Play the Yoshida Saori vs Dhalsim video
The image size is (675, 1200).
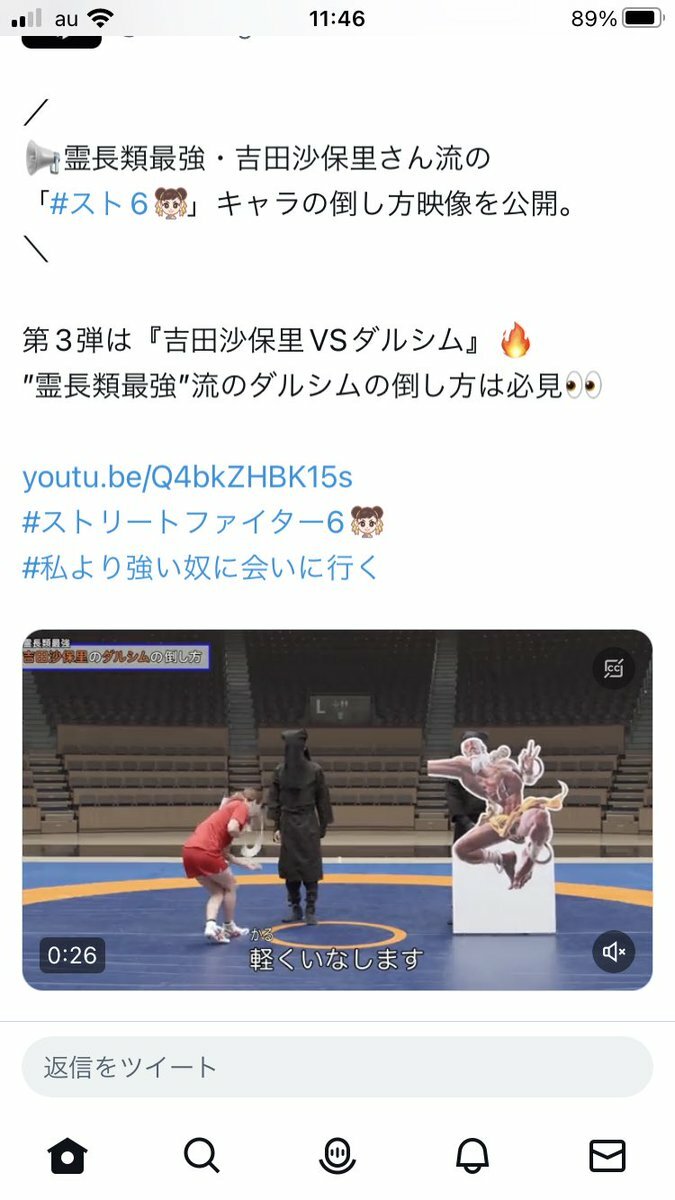point(337,810)
